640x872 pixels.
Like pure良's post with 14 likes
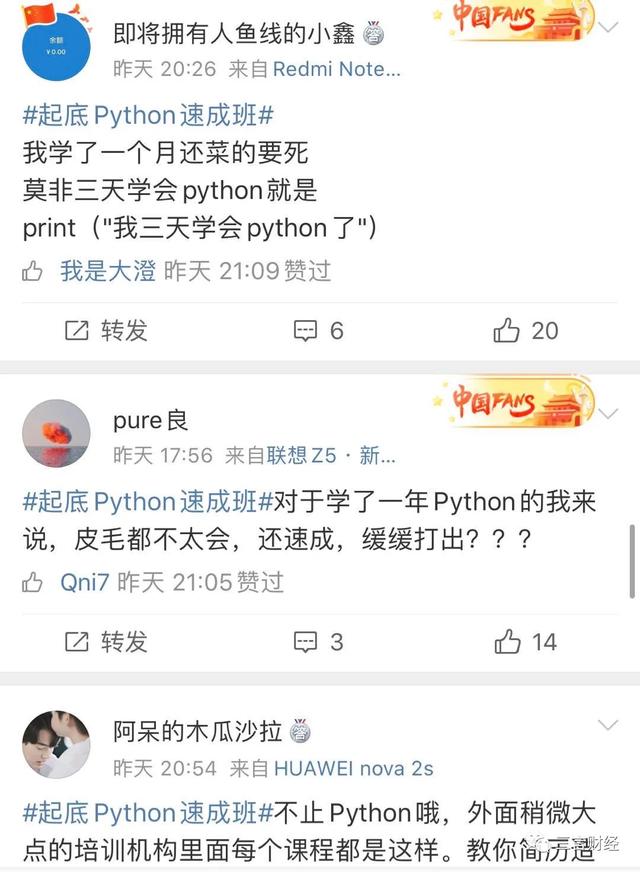tap(527, 641)
